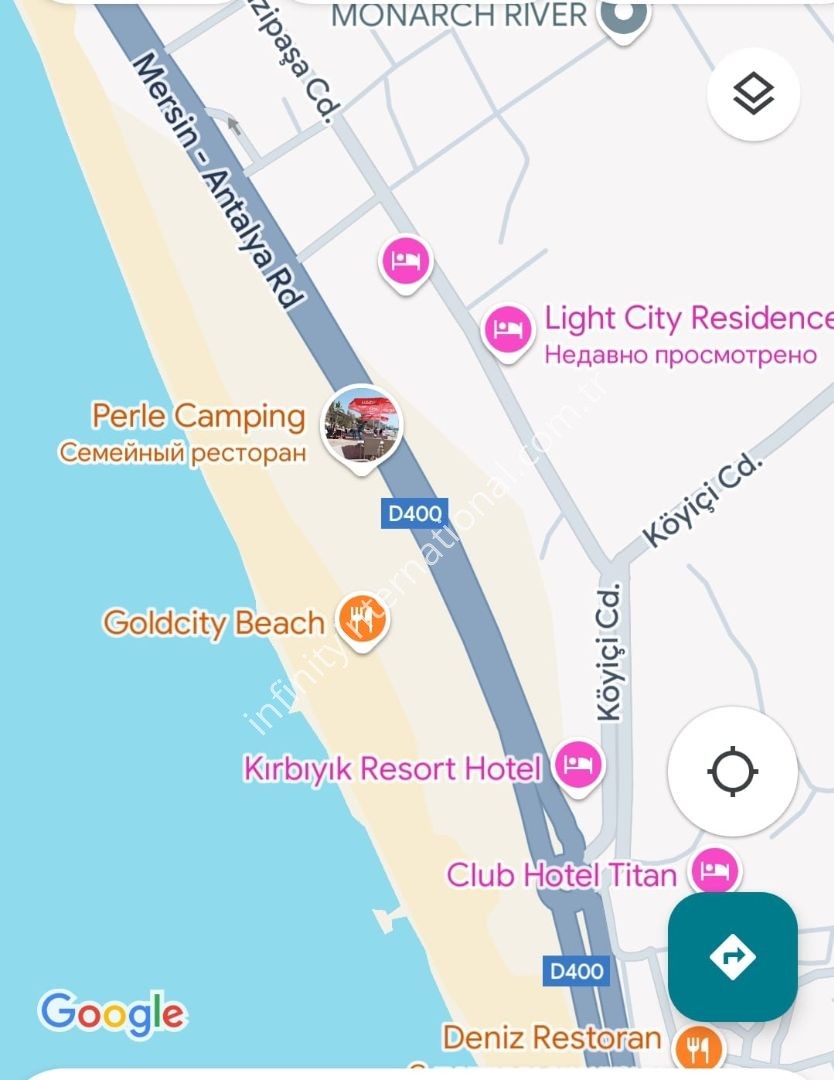The image size is (834, 1080).
Task: Open the directions button
Action: 732,956
